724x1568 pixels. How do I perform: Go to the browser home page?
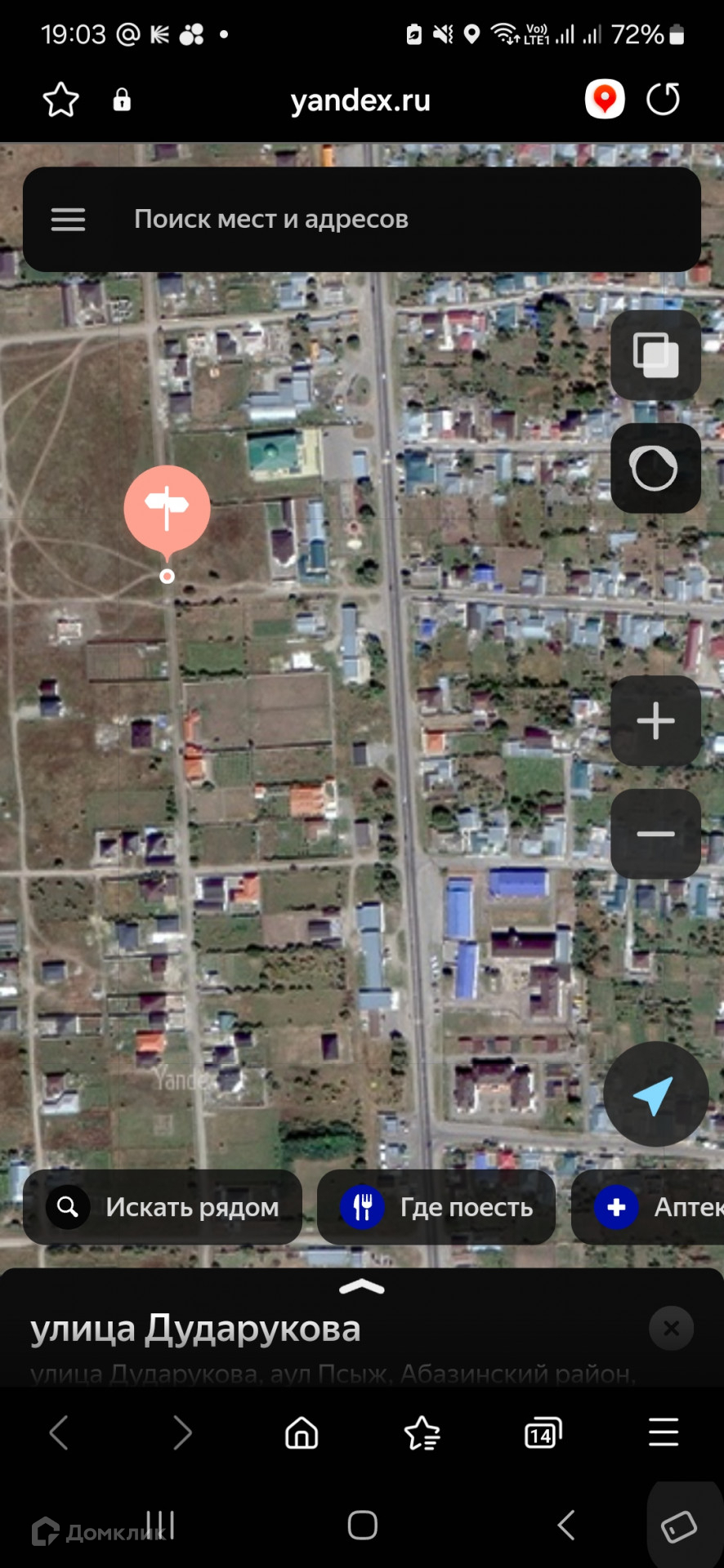302,1432
